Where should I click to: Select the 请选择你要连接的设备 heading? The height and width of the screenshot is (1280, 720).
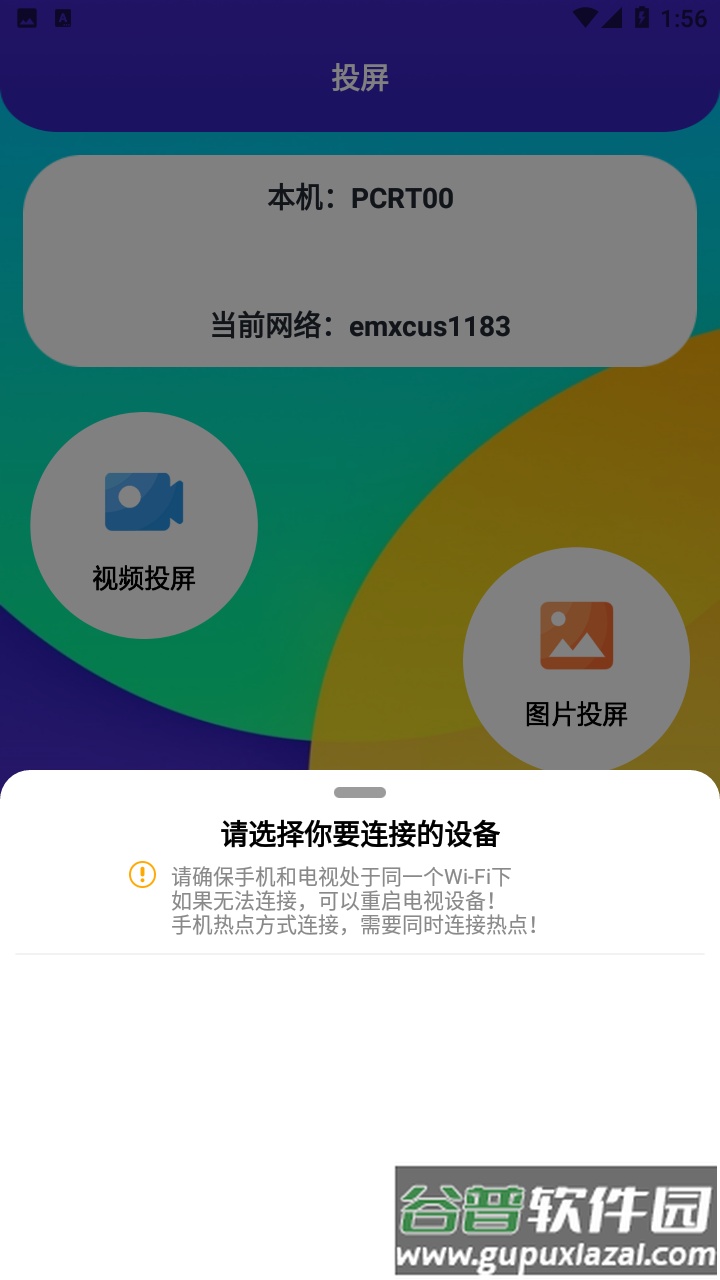tap(360, 832)
